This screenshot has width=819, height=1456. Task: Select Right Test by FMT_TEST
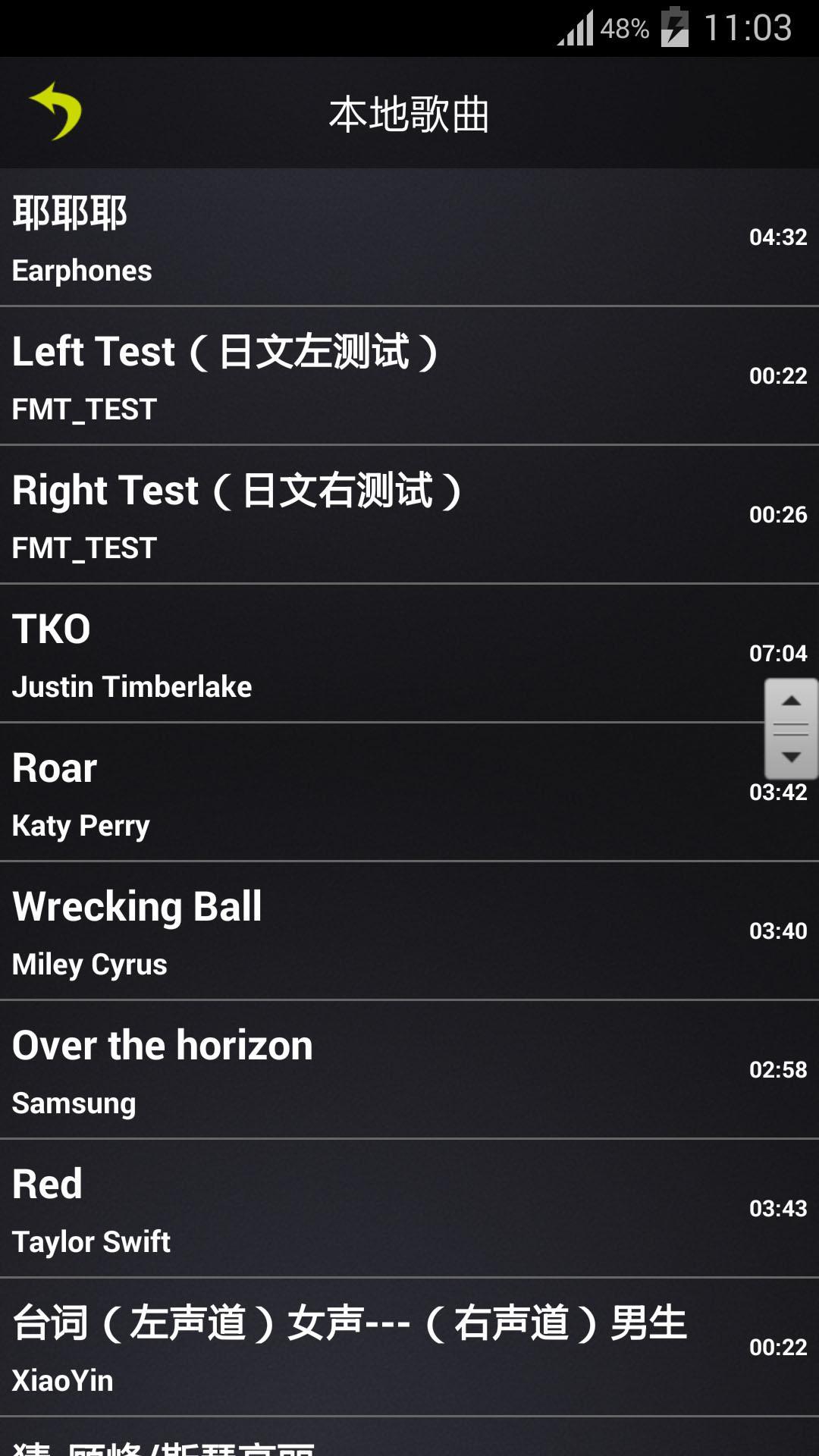[379, 515]
